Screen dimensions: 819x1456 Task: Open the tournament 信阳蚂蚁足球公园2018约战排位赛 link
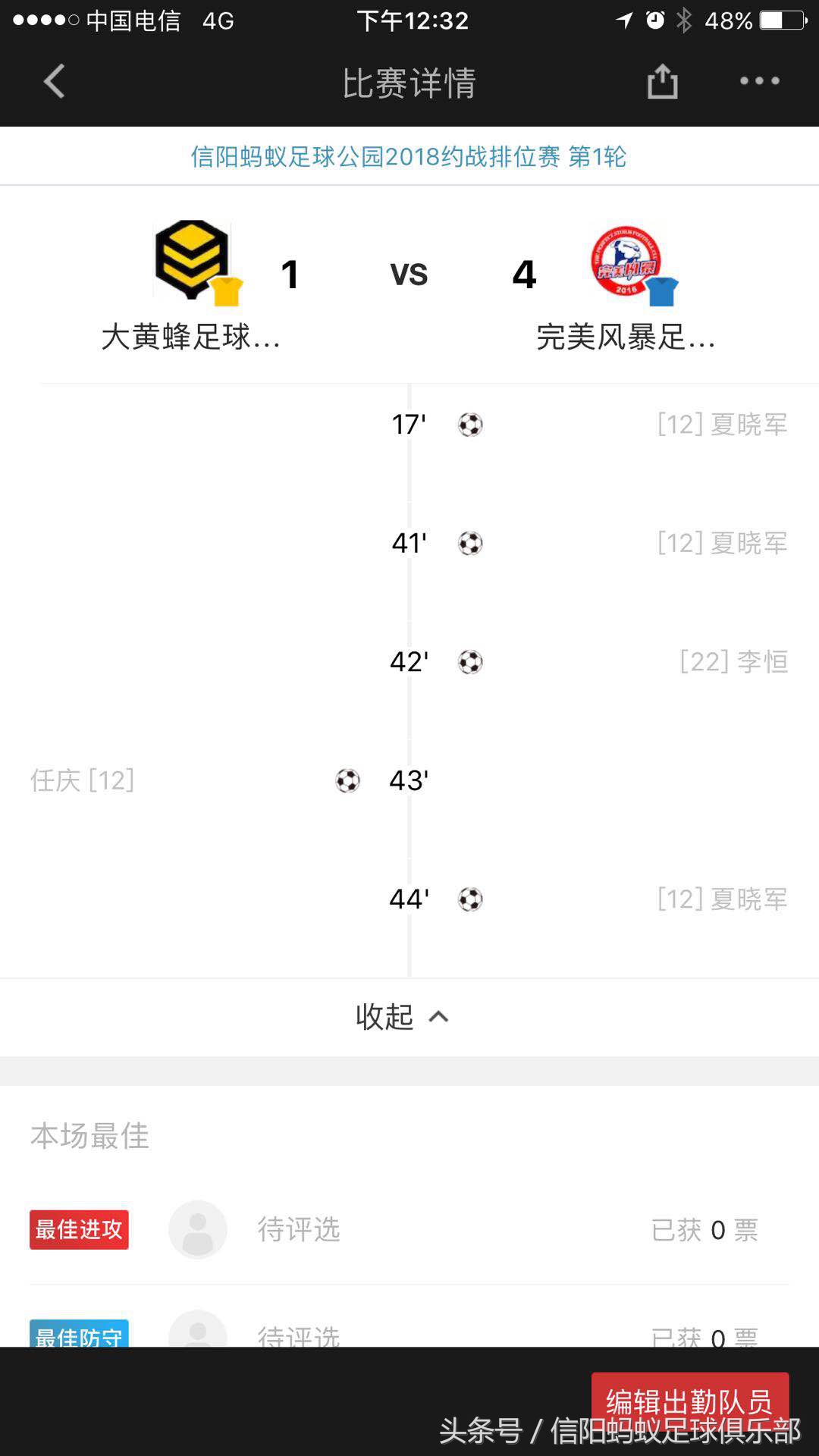pos(409,158)
